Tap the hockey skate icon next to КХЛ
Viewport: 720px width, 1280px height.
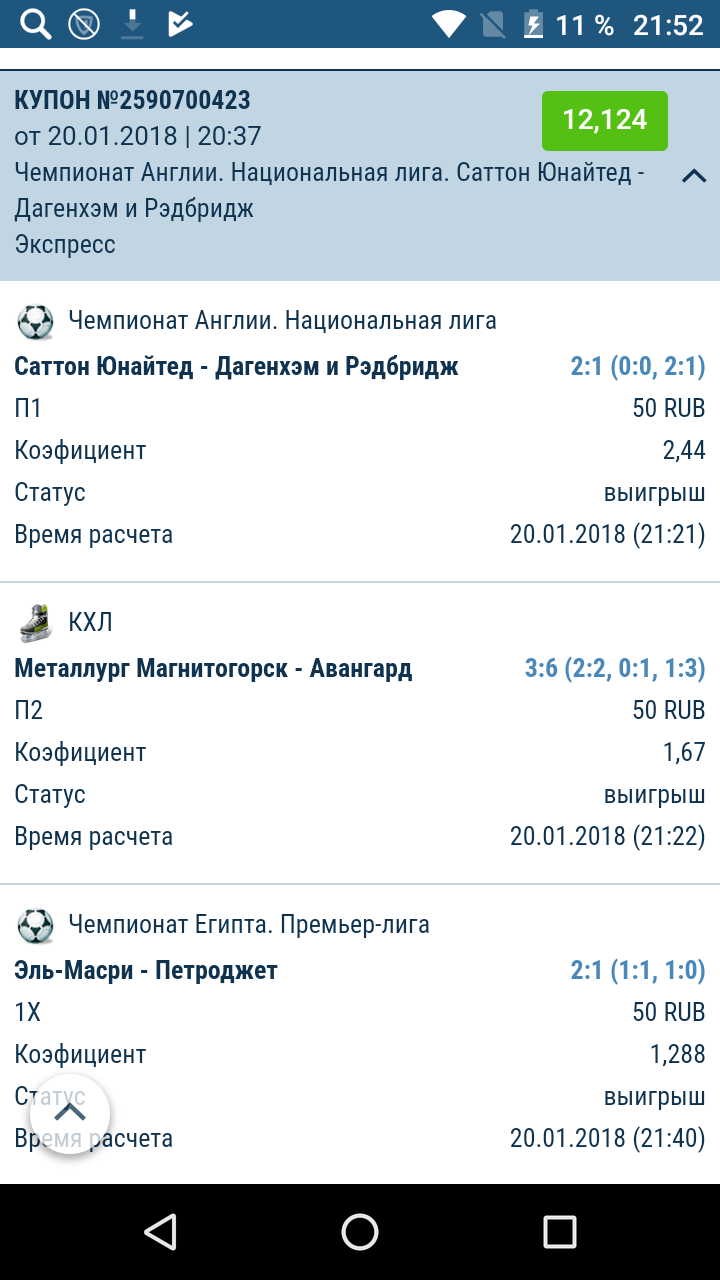click(38, 621)
